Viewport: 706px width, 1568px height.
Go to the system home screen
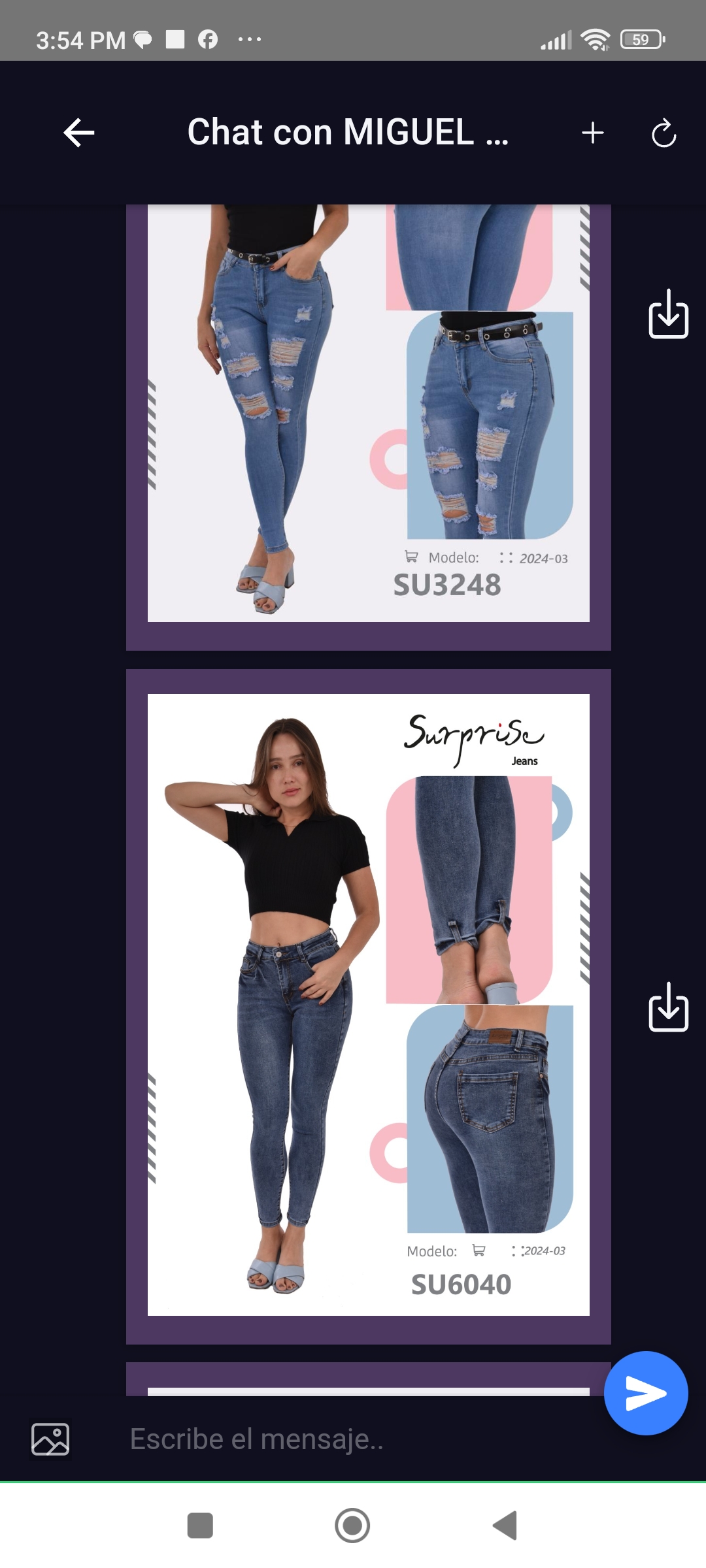pos(352,1526)
